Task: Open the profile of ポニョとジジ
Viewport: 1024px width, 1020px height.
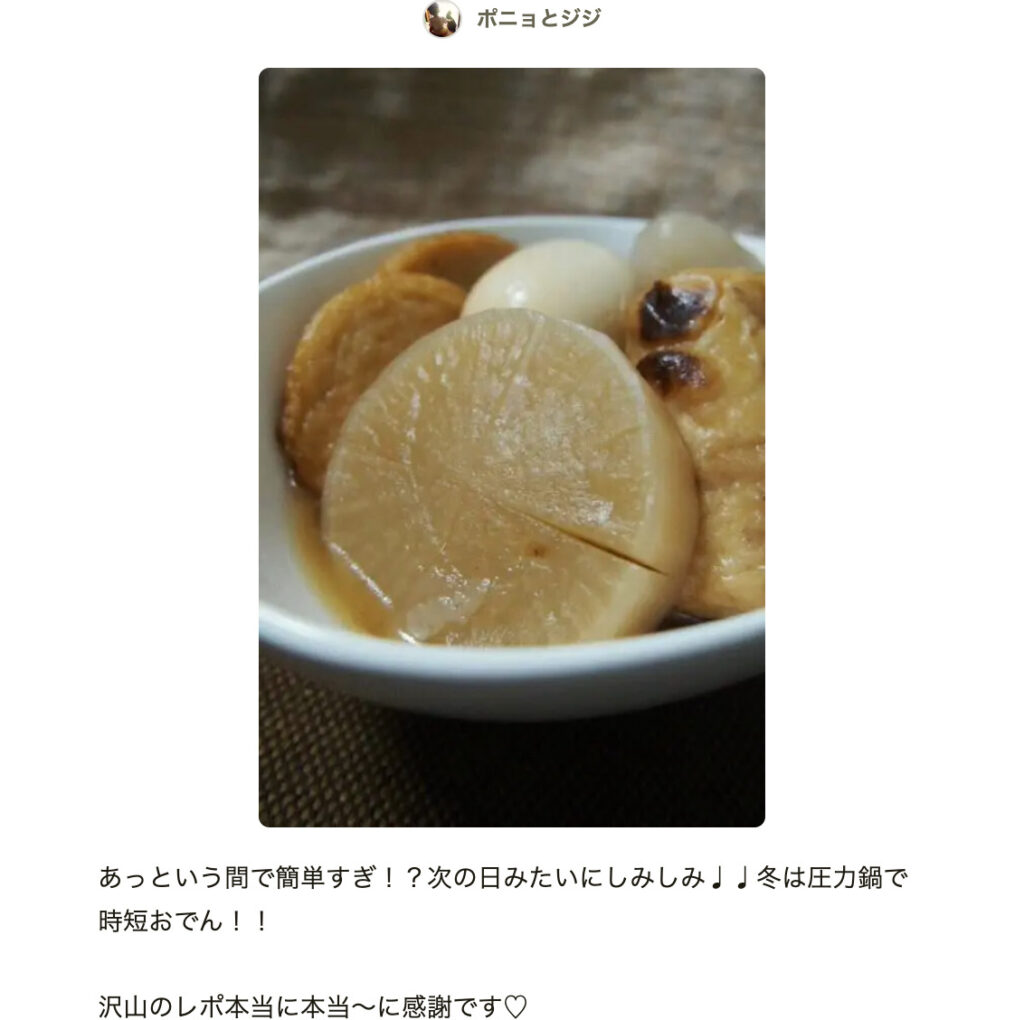Action: [x=537, y=19]
